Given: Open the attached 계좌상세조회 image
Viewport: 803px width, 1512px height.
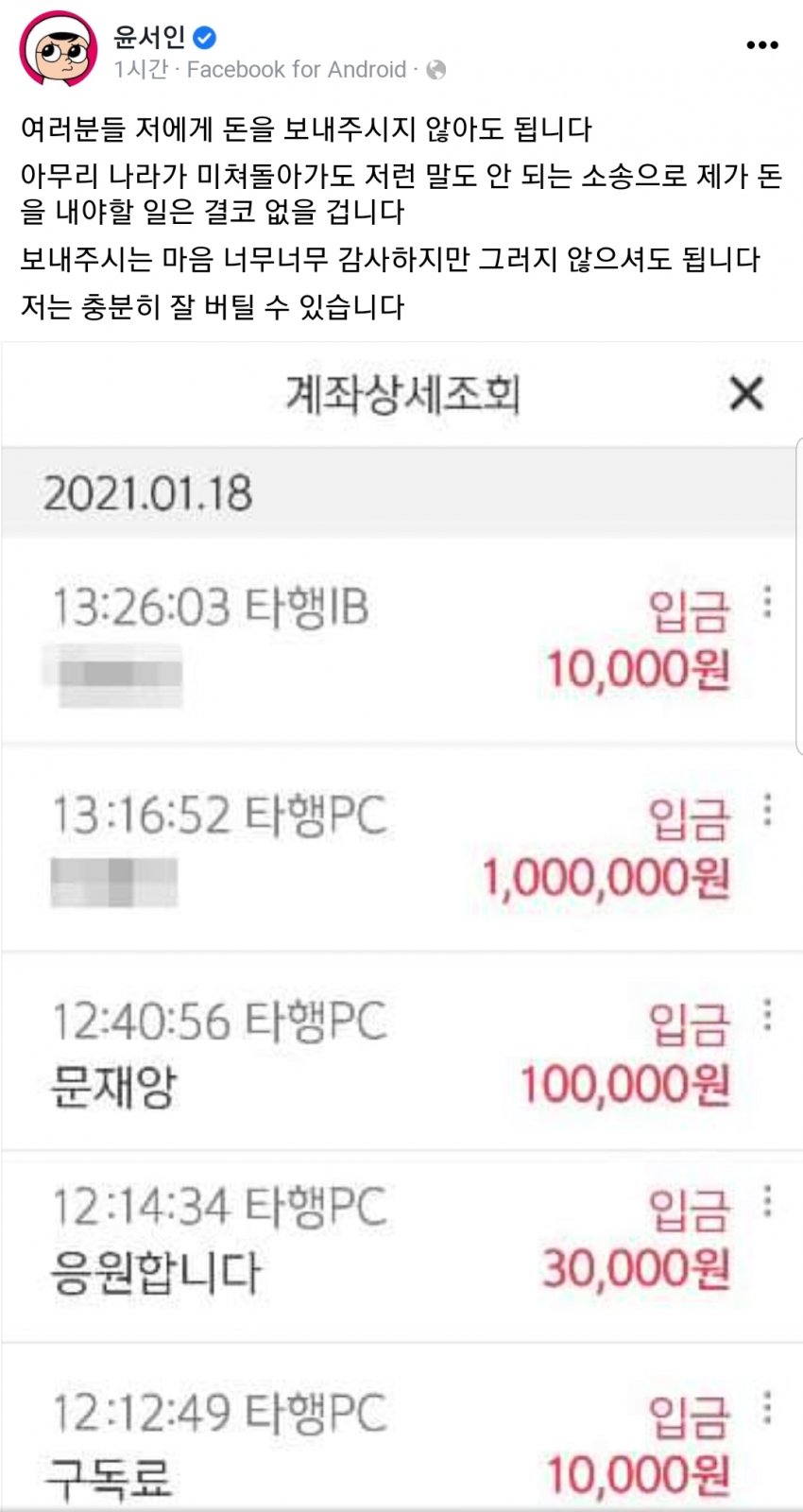Looking at the screenshot, I should pos(401,926).
